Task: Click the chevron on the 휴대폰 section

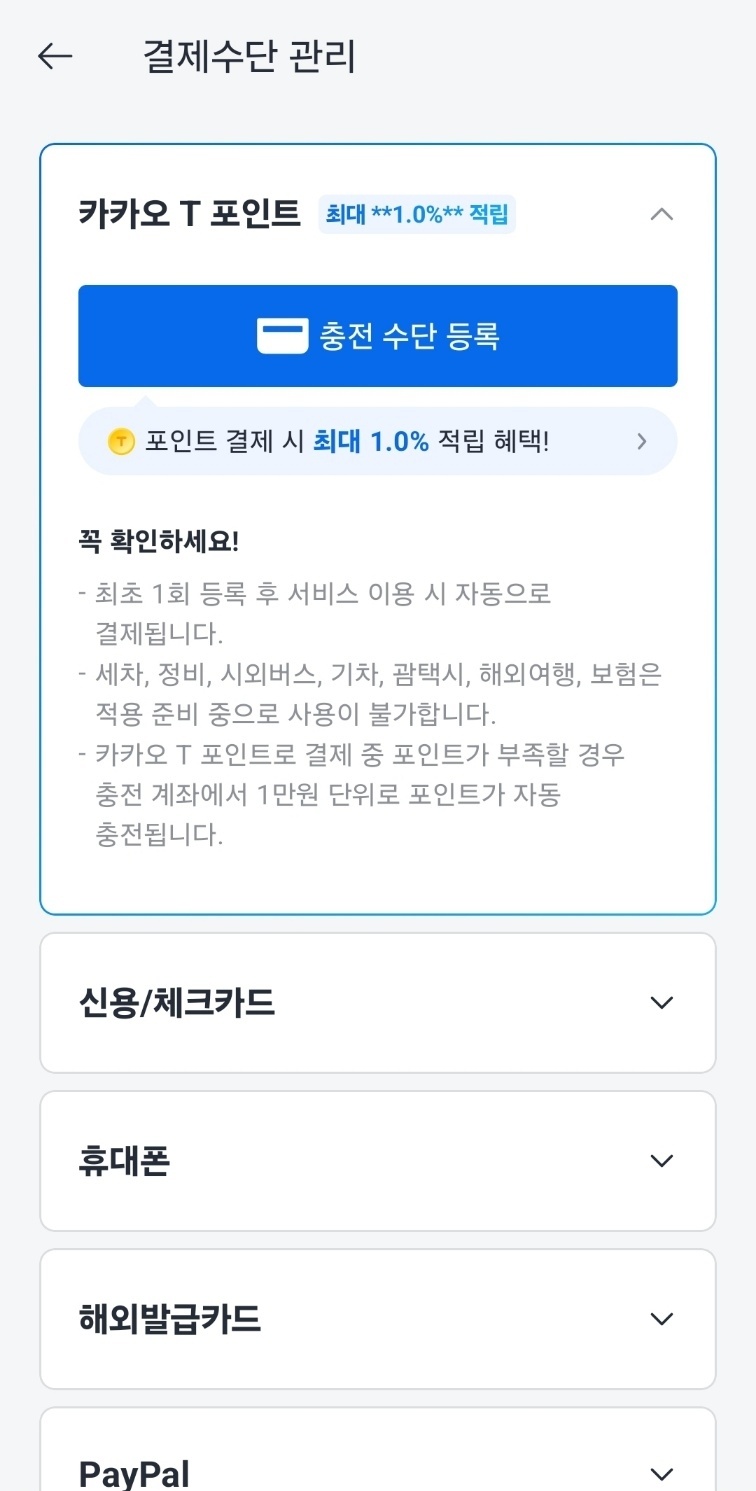Action: 661,1160
